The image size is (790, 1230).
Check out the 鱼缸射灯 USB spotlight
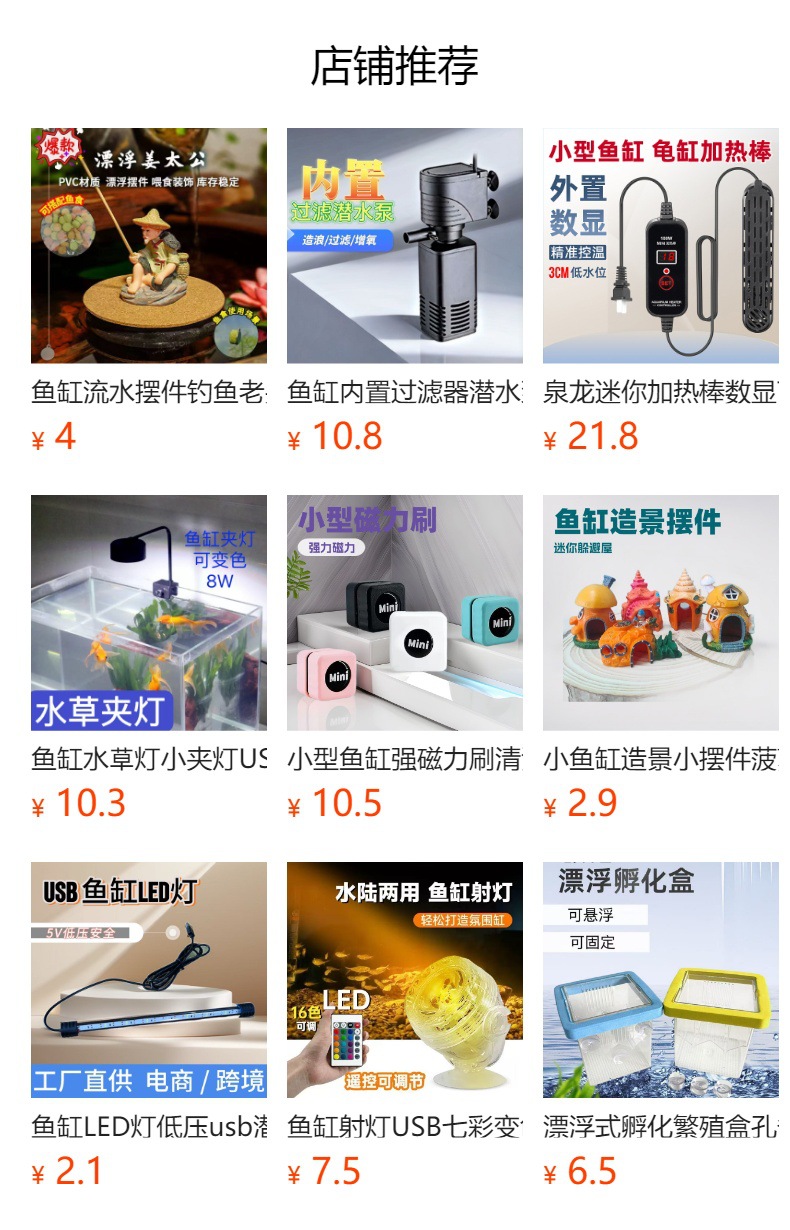[x=405, y=980]
